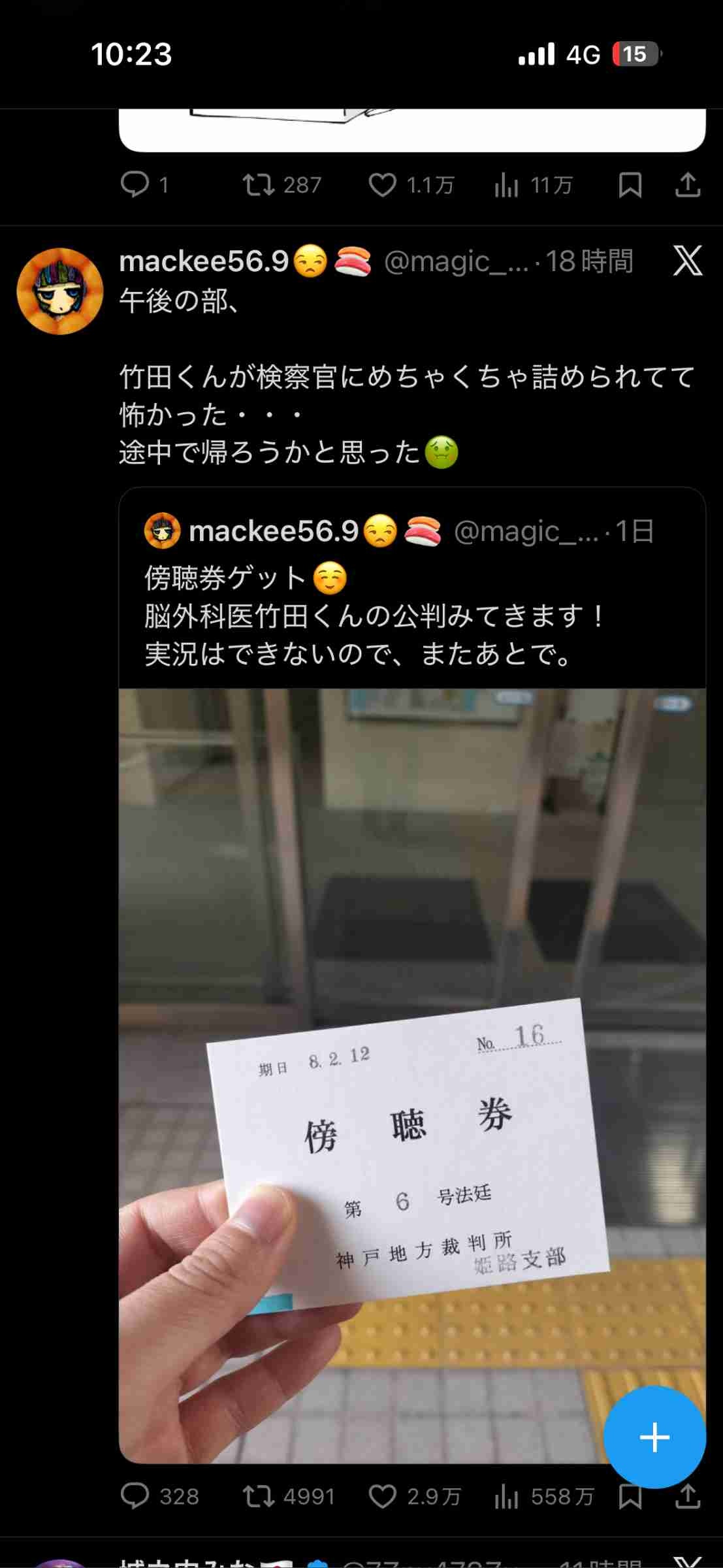723x1568 pixels.
Task: Open mackee56.9's profile avatar
Action: pos(59,291)
